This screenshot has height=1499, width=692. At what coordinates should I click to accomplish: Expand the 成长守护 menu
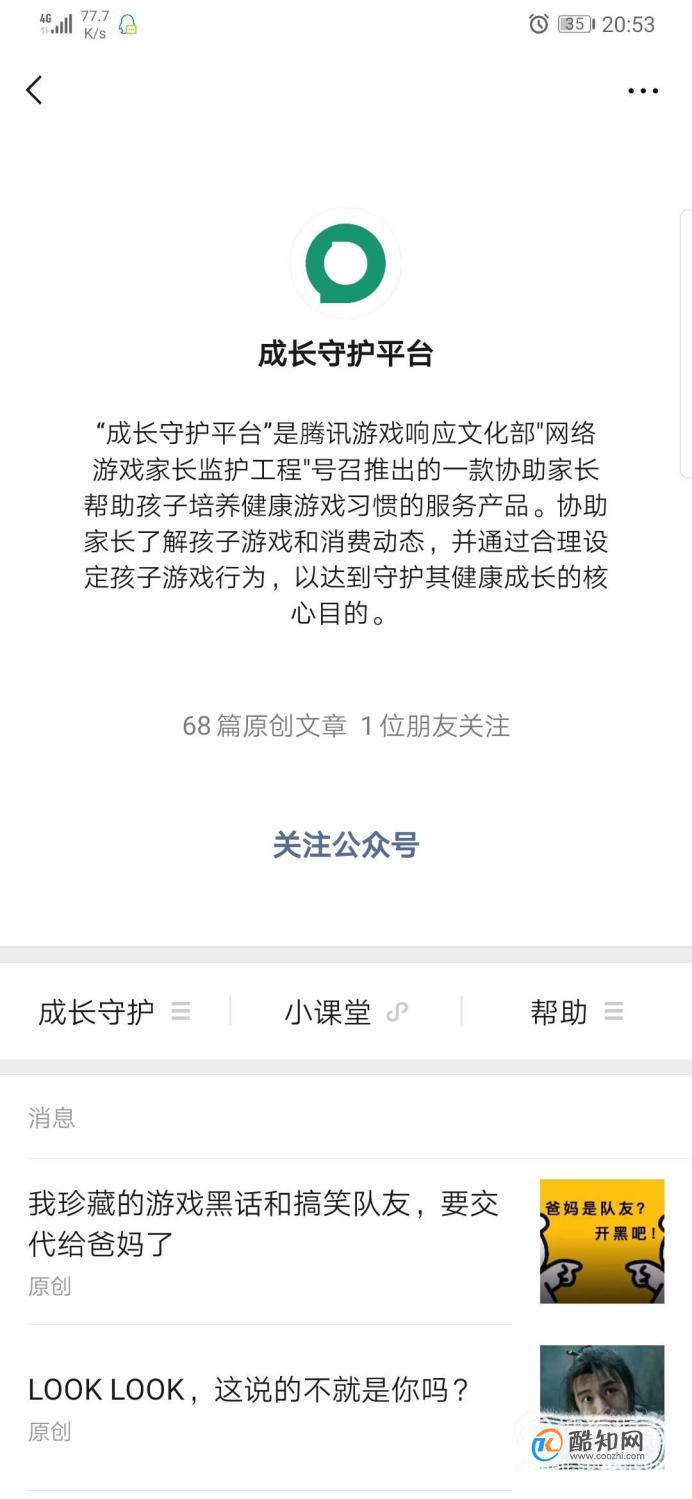114,1012
